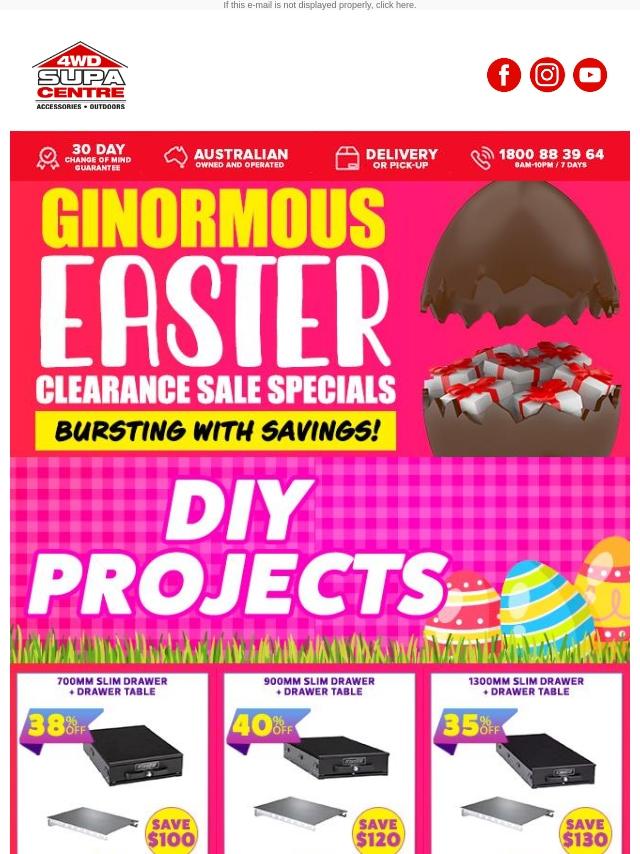The height and width of the screenshot is (854, 640).
Task: Open the Facebook page icon
Action: point(504,75)
